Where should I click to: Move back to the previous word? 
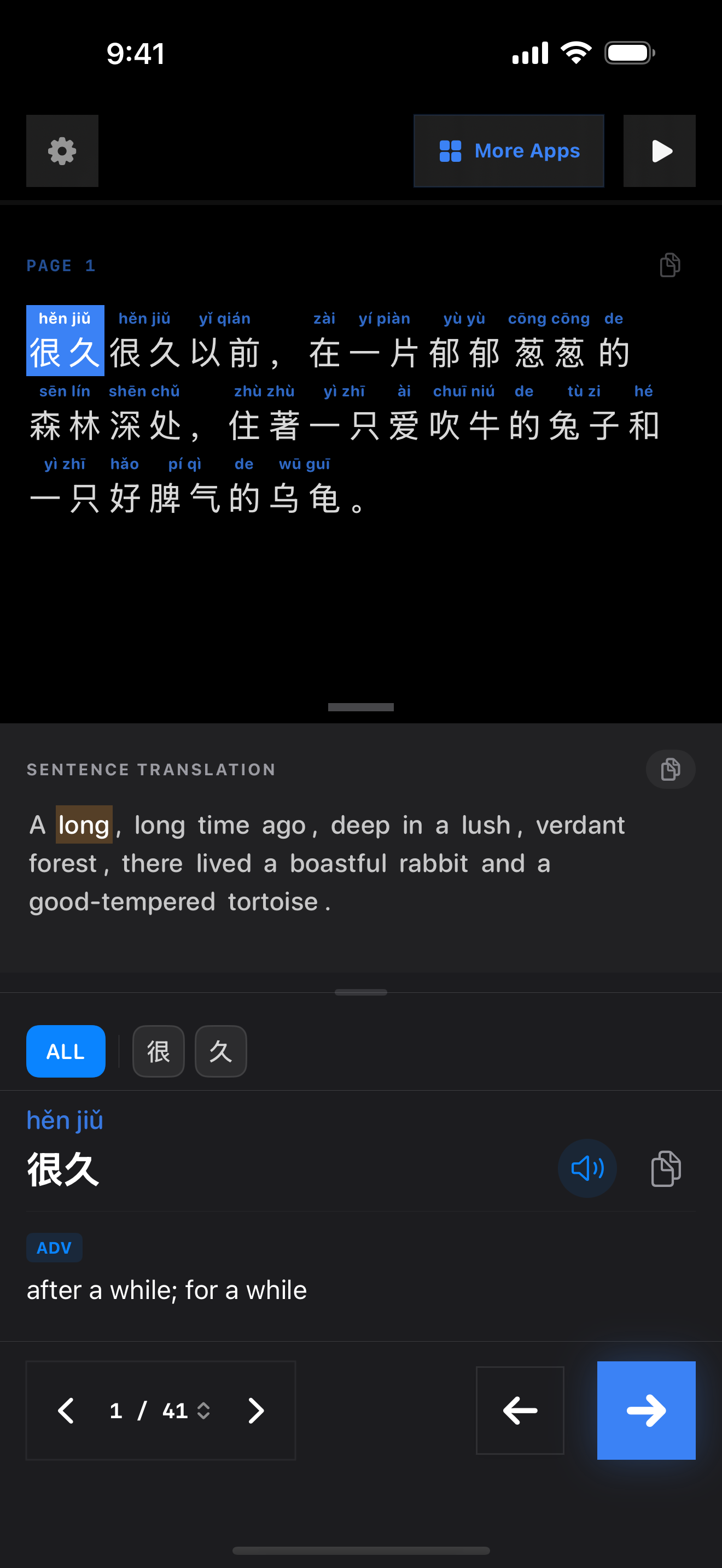[x=519, y=1410]
